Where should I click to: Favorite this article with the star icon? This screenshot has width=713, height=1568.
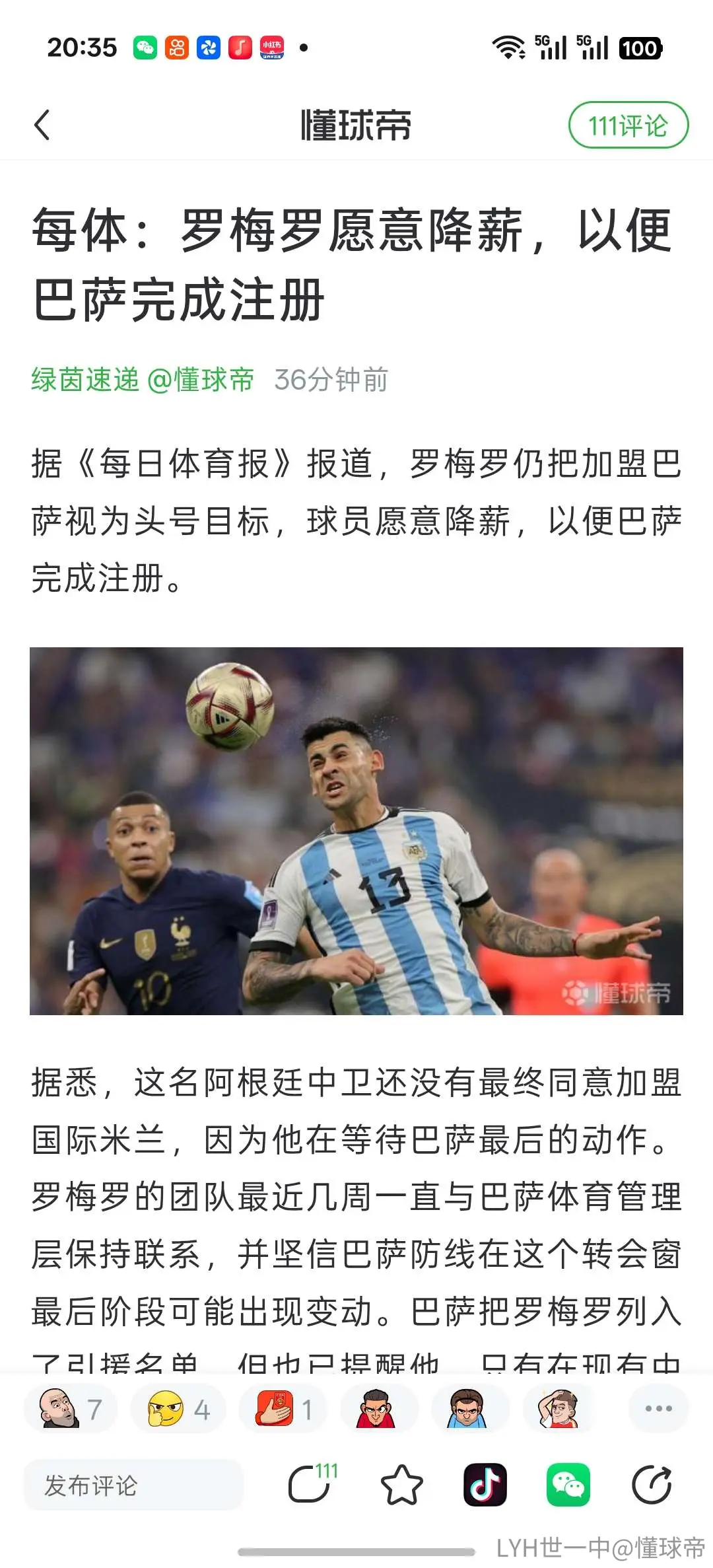pos(401,1485)
